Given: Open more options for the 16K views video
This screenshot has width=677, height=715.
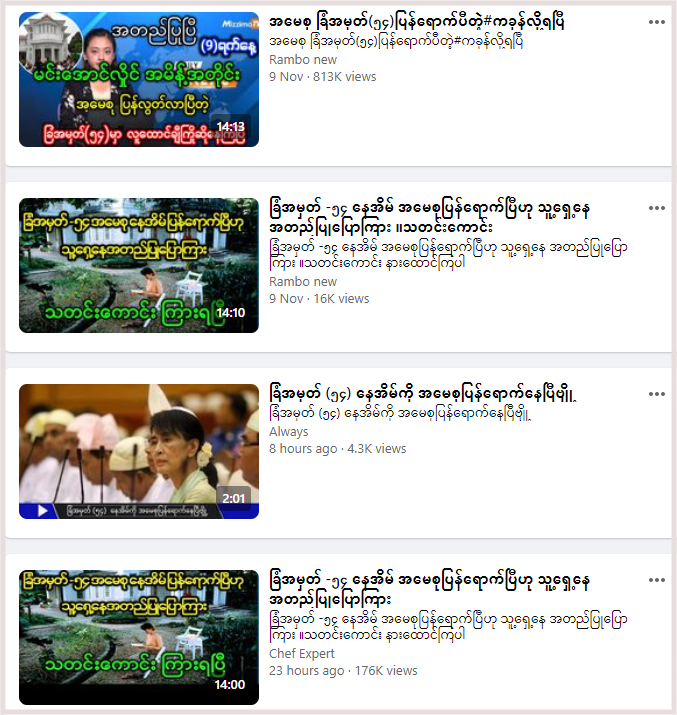Looking at the screenshot, I should 656,208.
